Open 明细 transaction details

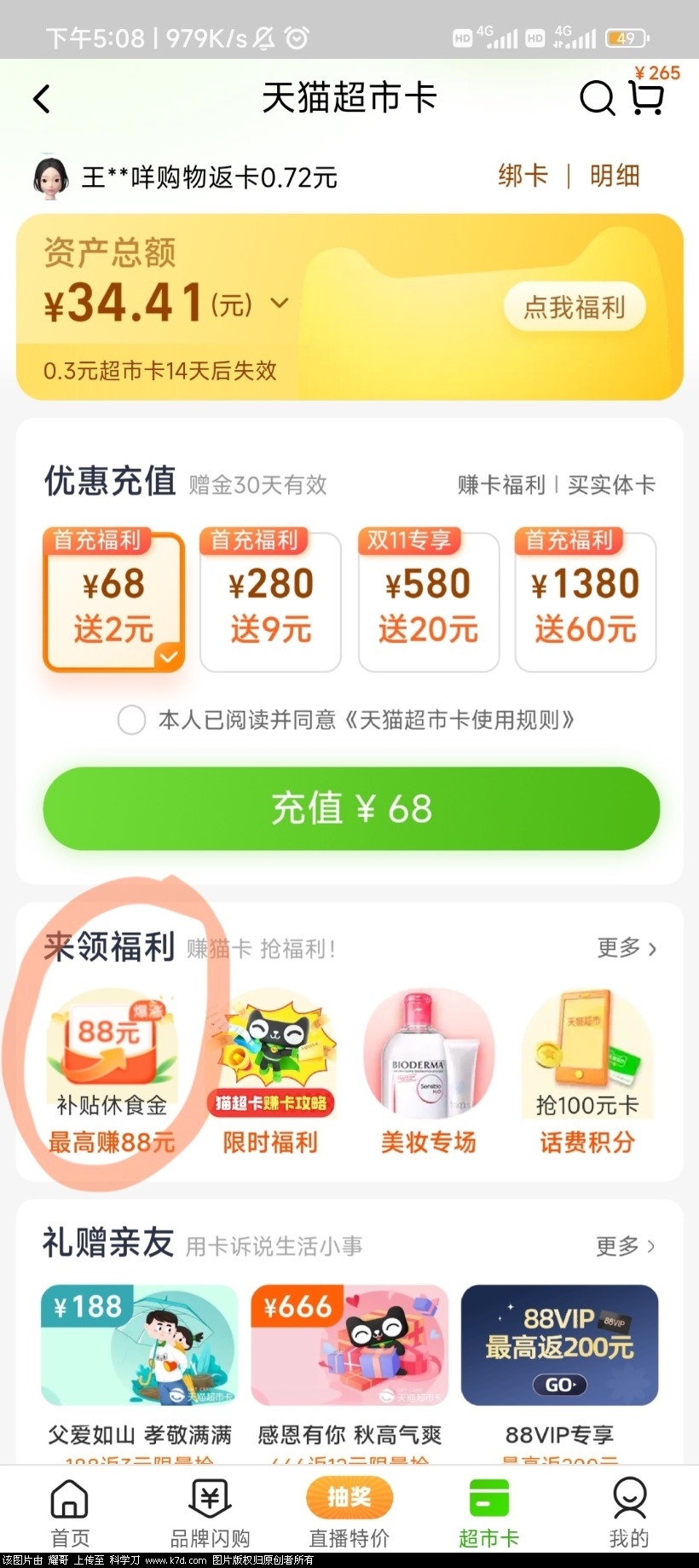(615, 176)
